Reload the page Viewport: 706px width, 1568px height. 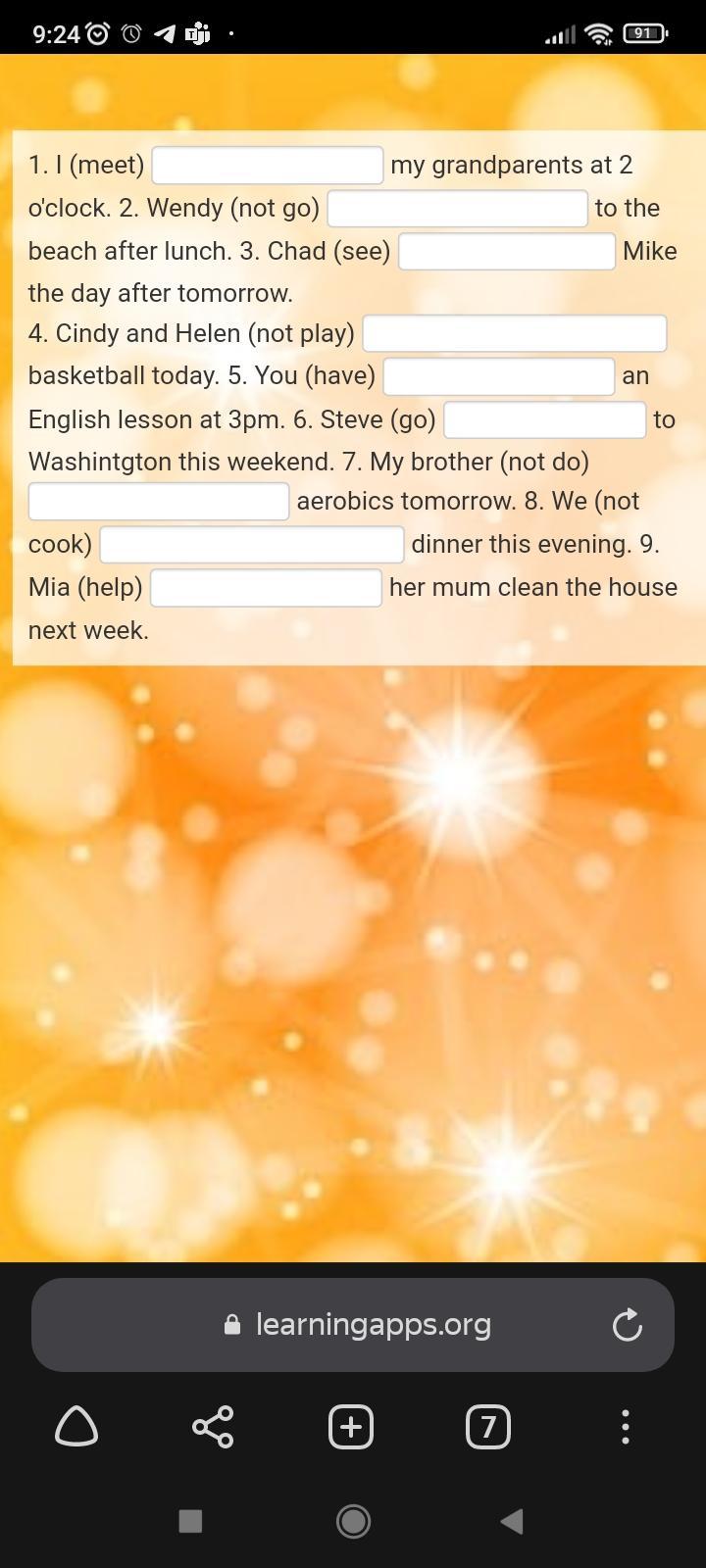(627, 1326)
